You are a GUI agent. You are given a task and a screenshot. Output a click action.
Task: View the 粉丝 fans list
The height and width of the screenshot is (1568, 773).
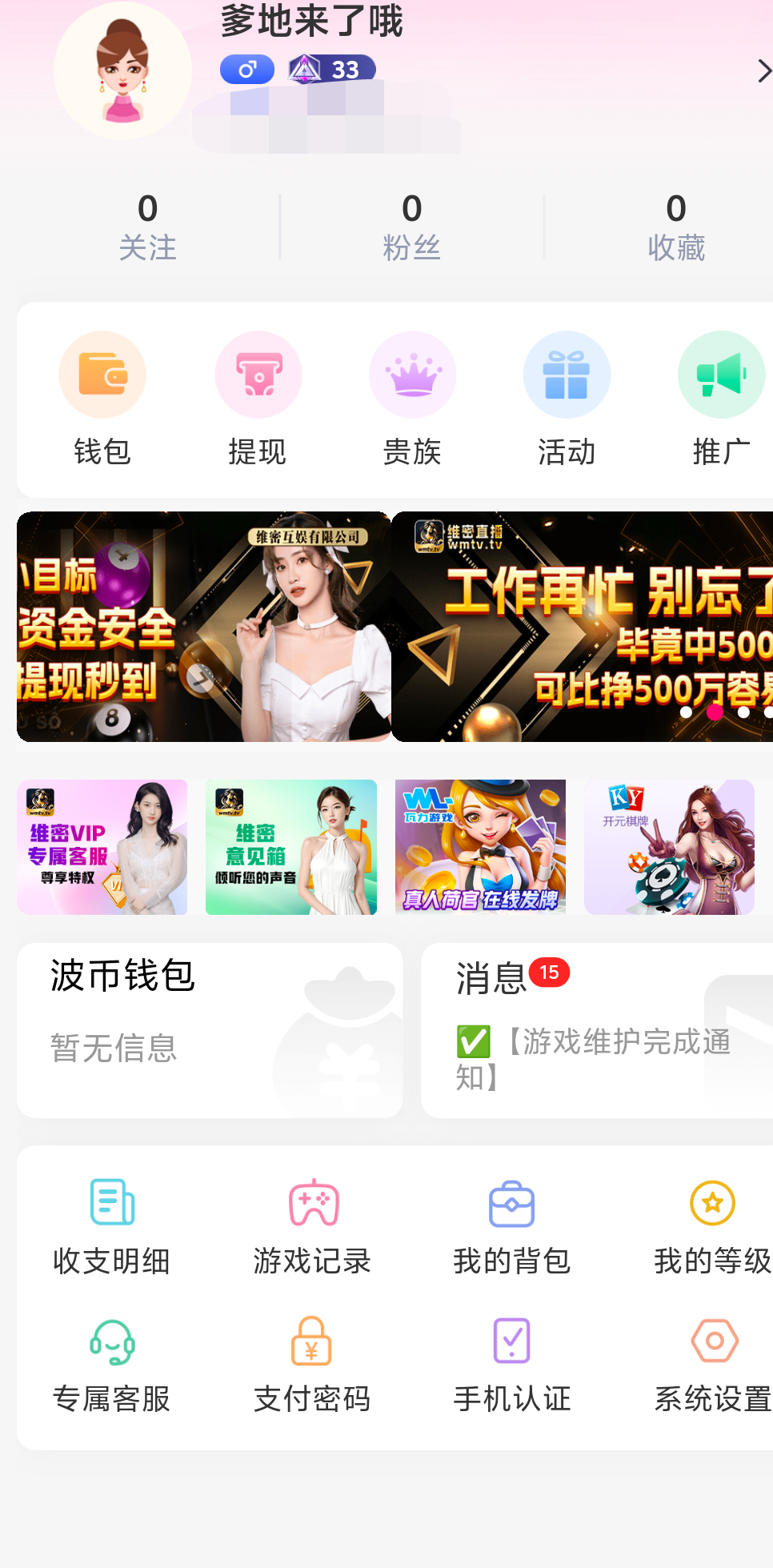tap(411, 227)
